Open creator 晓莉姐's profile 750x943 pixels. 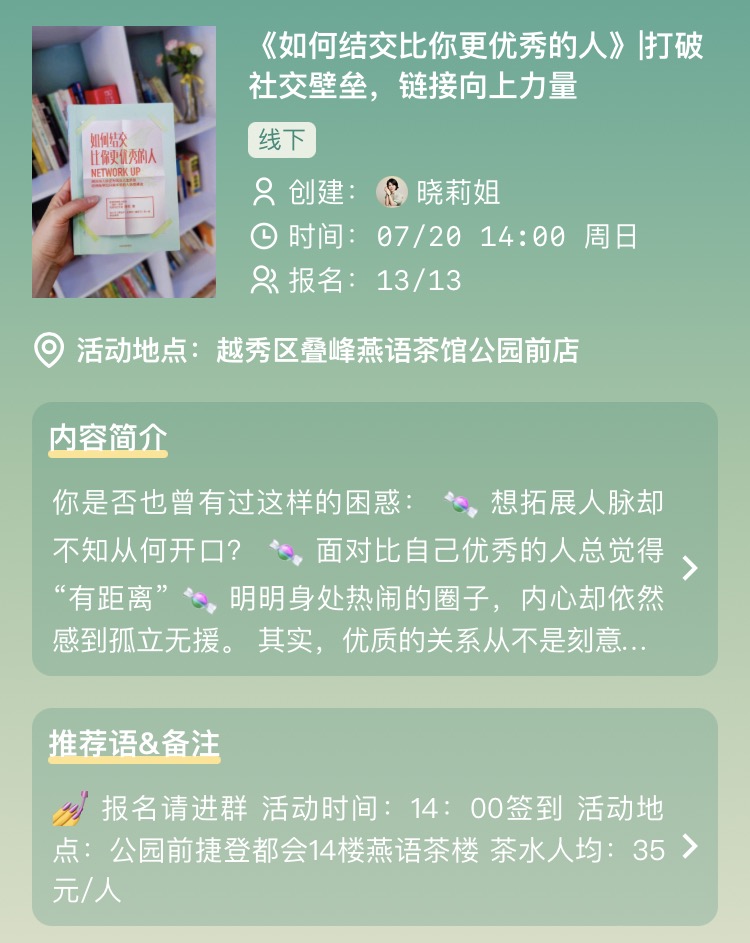(438, 193)
